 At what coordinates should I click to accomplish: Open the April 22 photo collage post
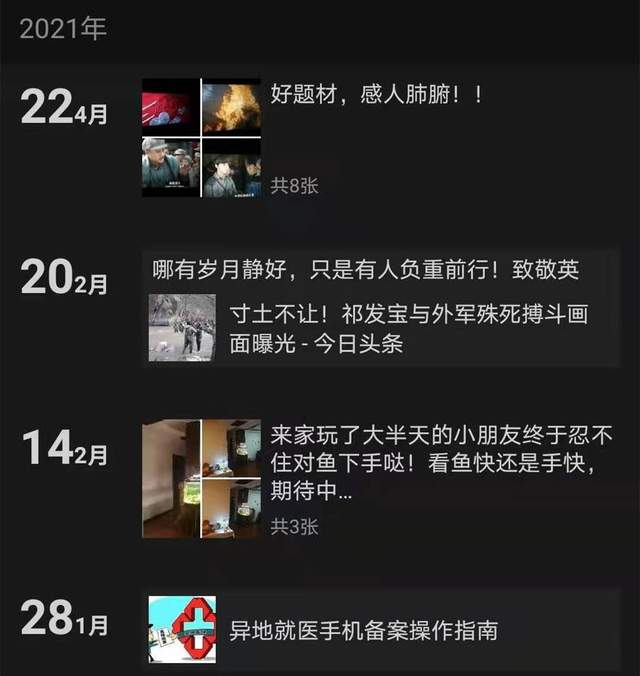(201, 138)
